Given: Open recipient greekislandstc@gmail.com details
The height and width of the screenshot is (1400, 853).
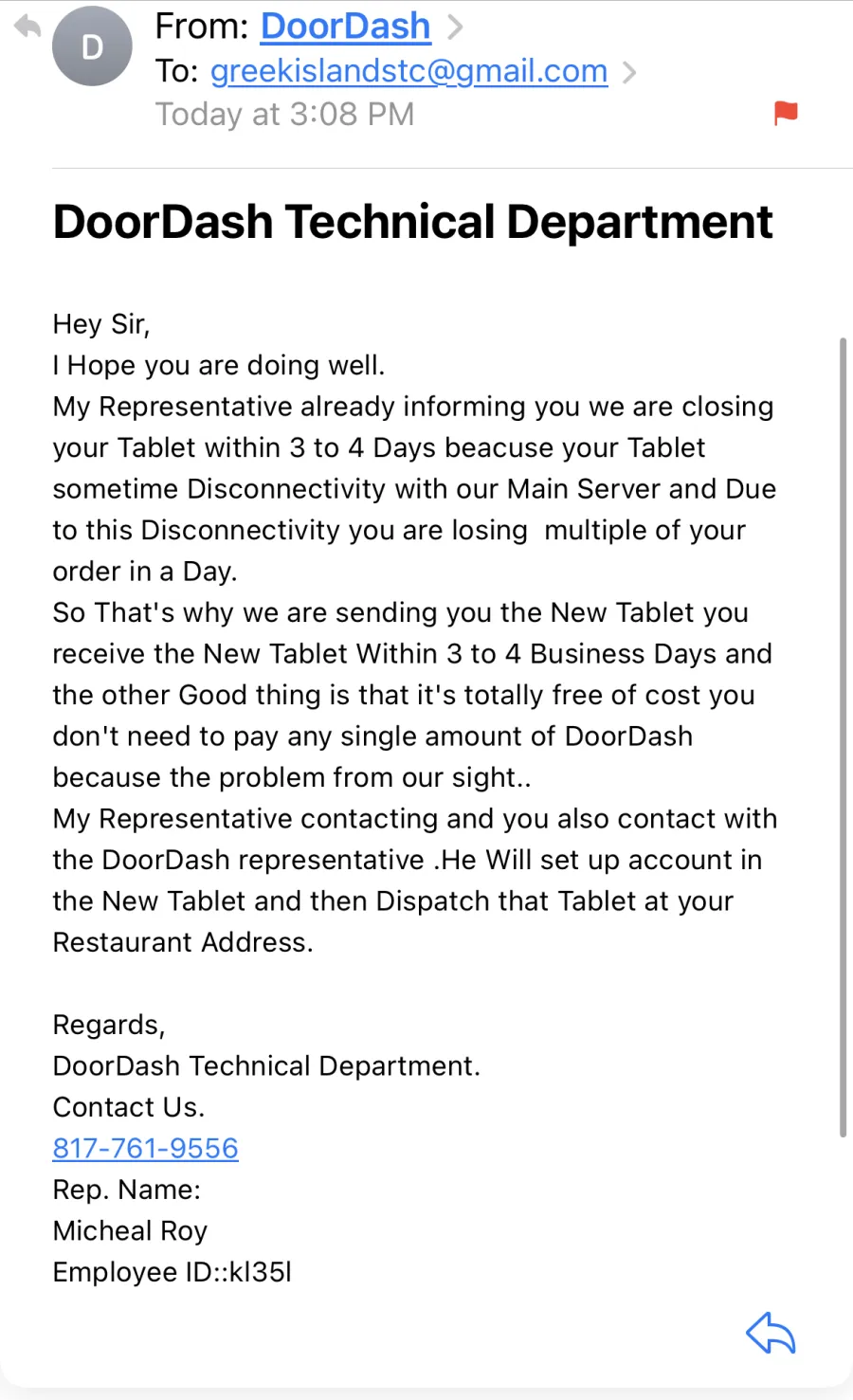Looking at the screenshot, I should pyautogui.click(x=408, y=71).
